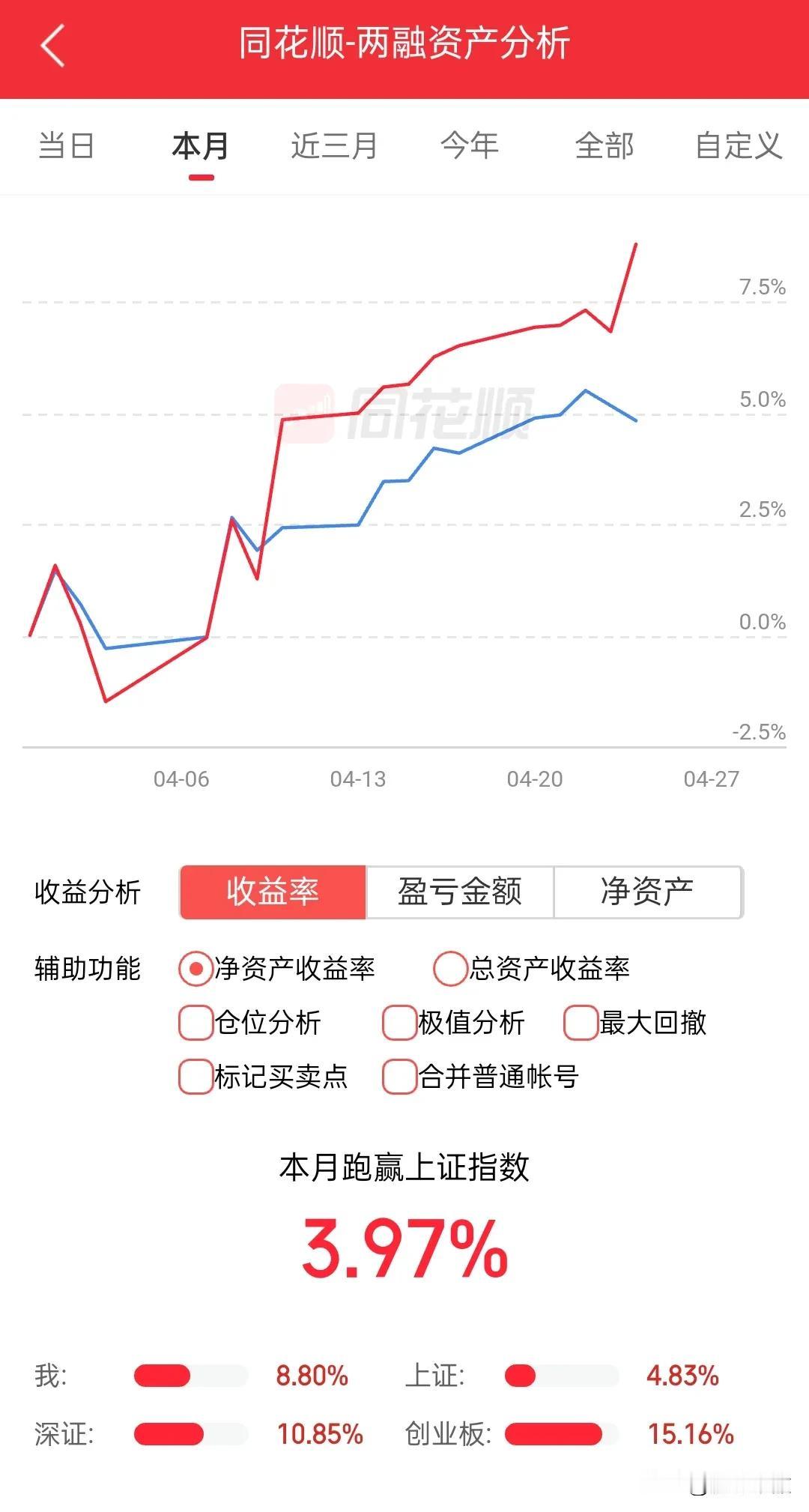Image resolution: width=809 pixels, height=1512 pixels.
Task: Select the 今年 time range tab
Action: tap(470, 148)
